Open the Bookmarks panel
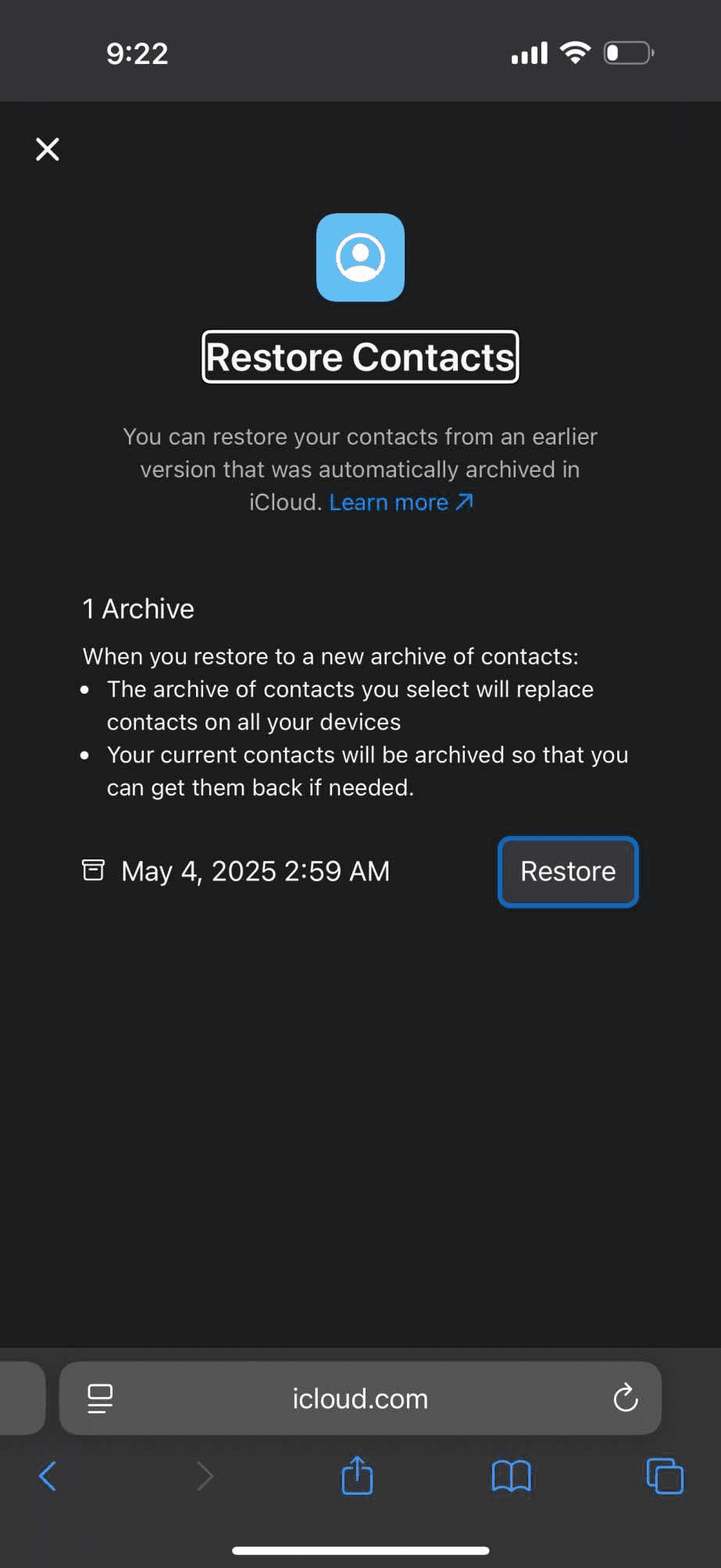The height and width of the screenshot is (1568, 721). click(512, 1475)
